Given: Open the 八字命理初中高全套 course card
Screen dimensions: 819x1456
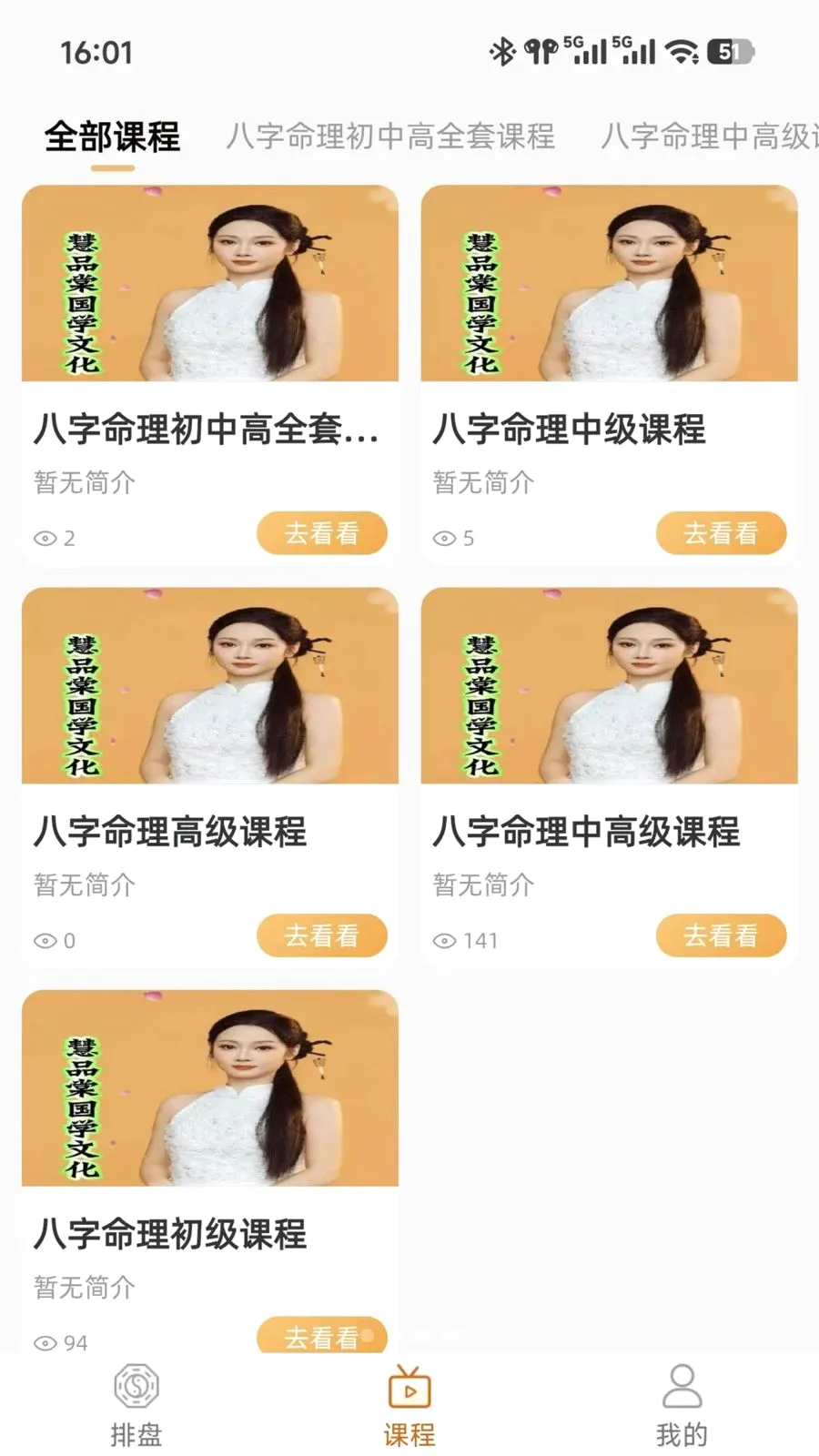Looking at the screenshot, I should [210, 375].
